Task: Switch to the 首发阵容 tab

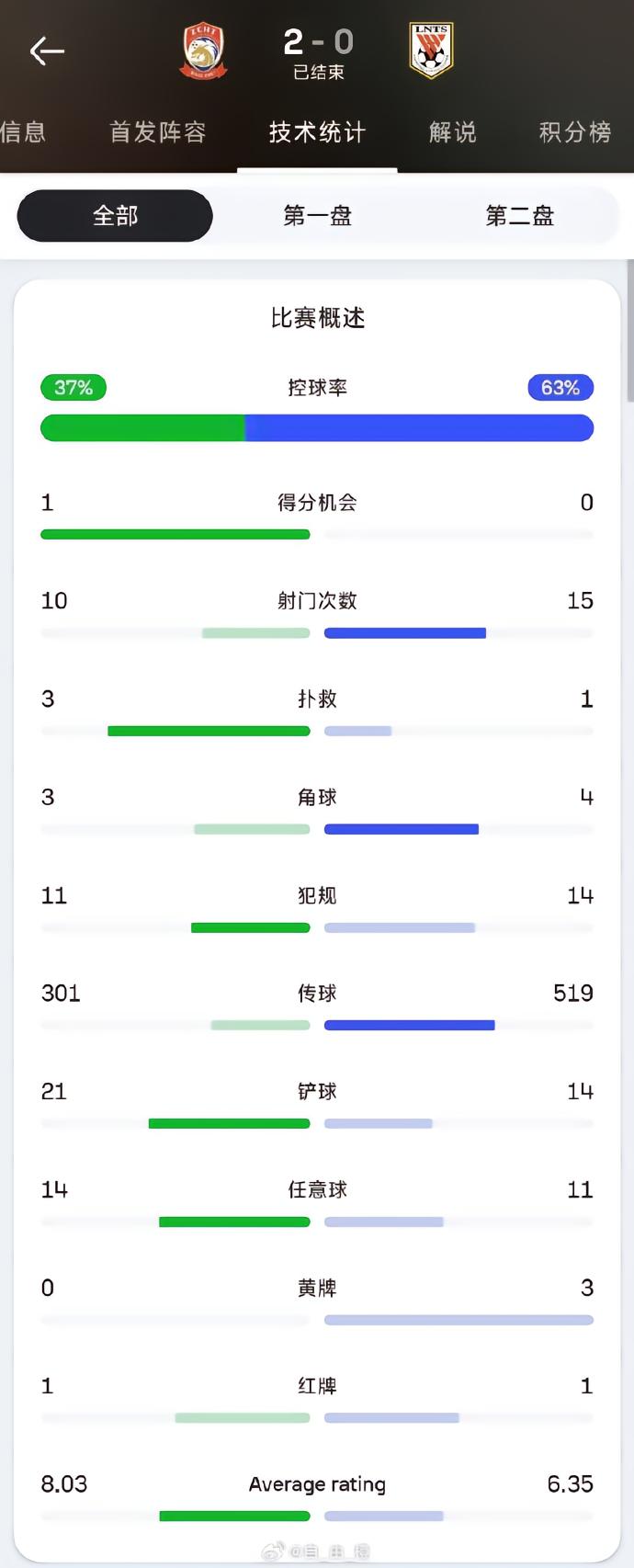Action: pos(158,132)
